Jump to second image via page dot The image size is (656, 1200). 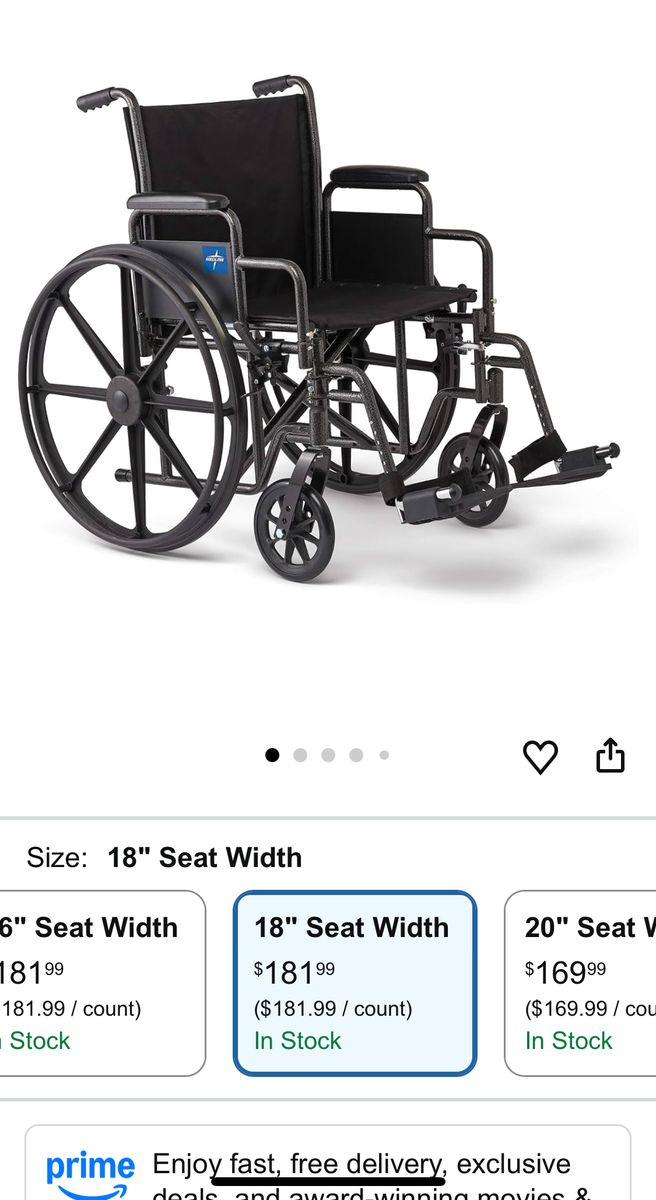[300, 755]
